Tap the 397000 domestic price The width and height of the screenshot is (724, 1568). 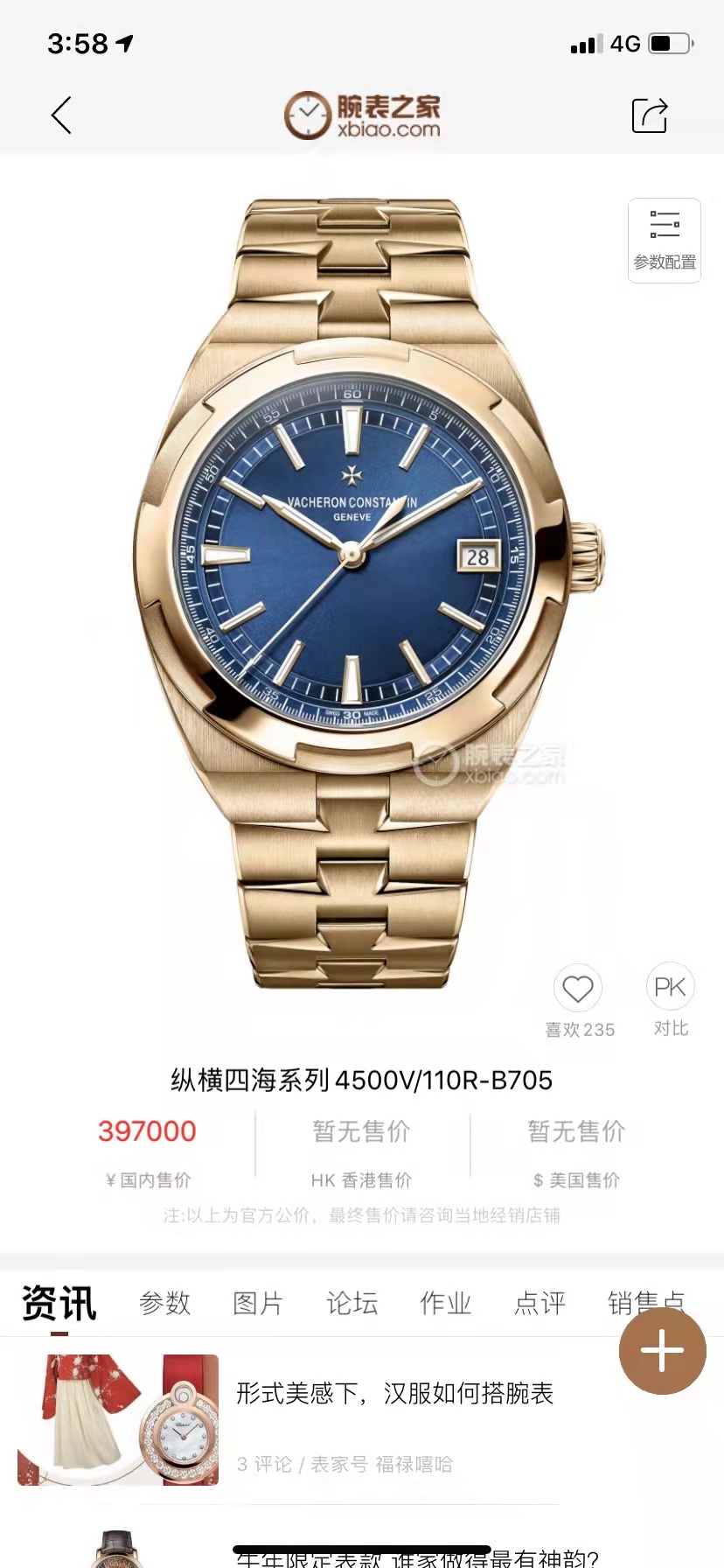tap(147, 1130)
